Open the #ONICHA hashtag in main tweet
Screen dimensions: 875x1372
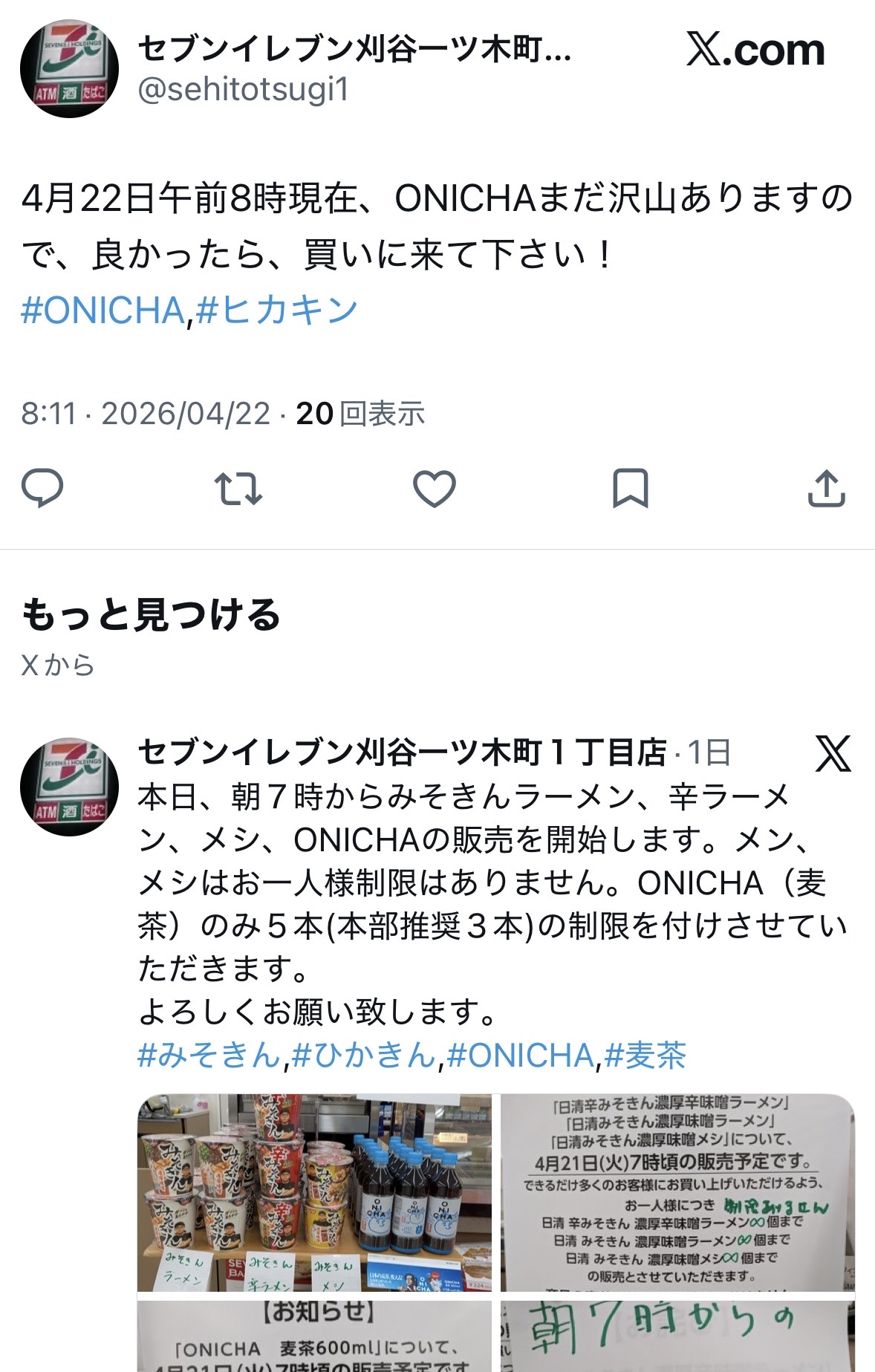103,310
